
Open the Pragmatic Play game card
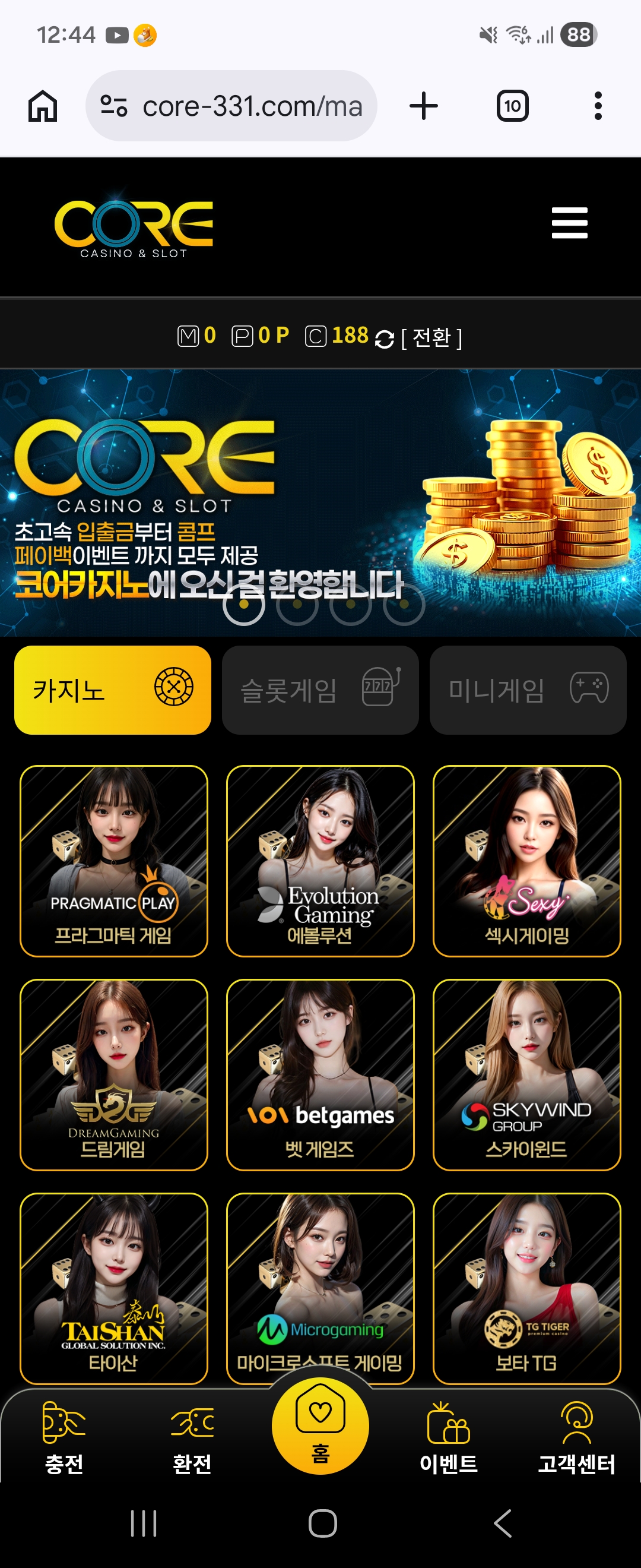(x=114, y=861)
